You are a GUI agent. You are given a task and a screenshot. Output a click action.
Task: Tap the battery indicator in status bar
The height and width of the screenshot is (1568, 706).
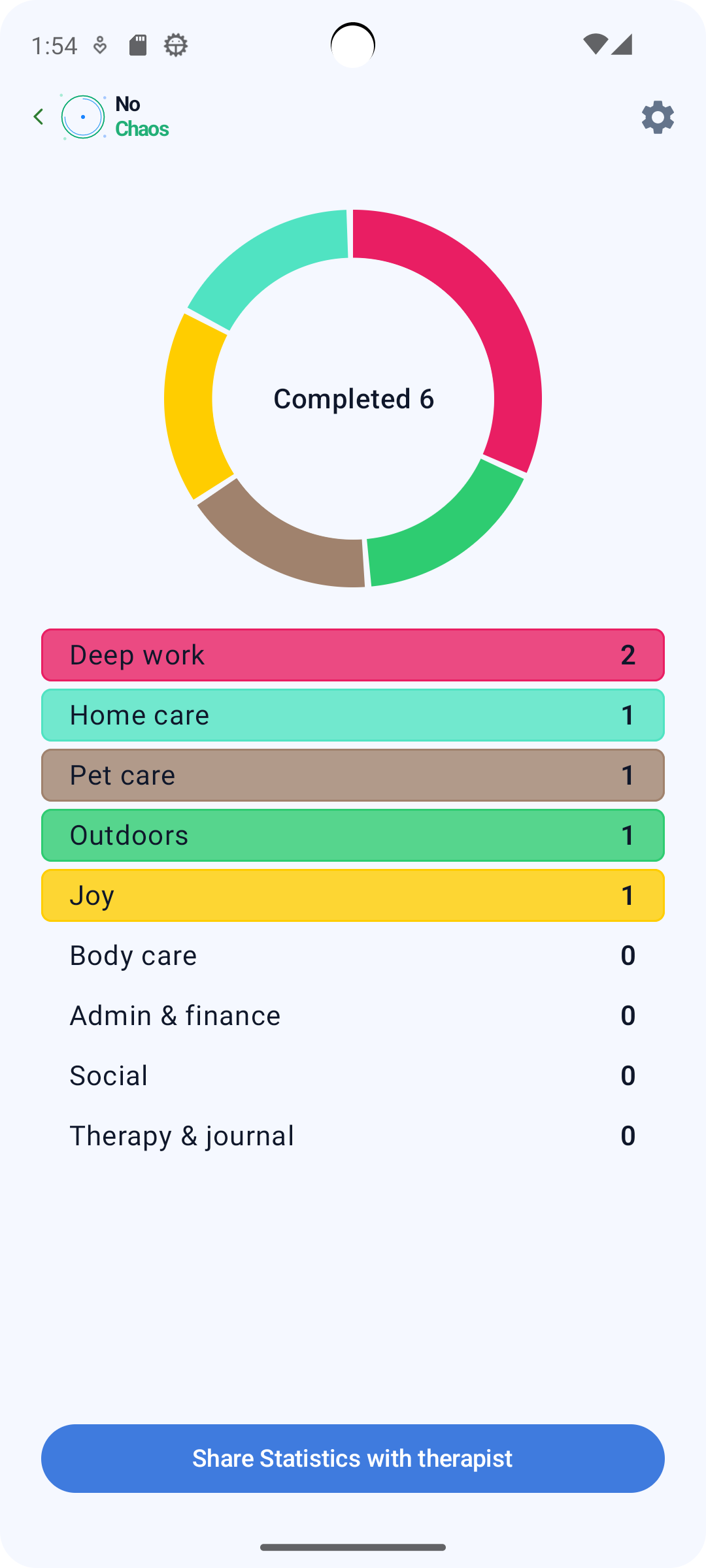coord(622,44)
